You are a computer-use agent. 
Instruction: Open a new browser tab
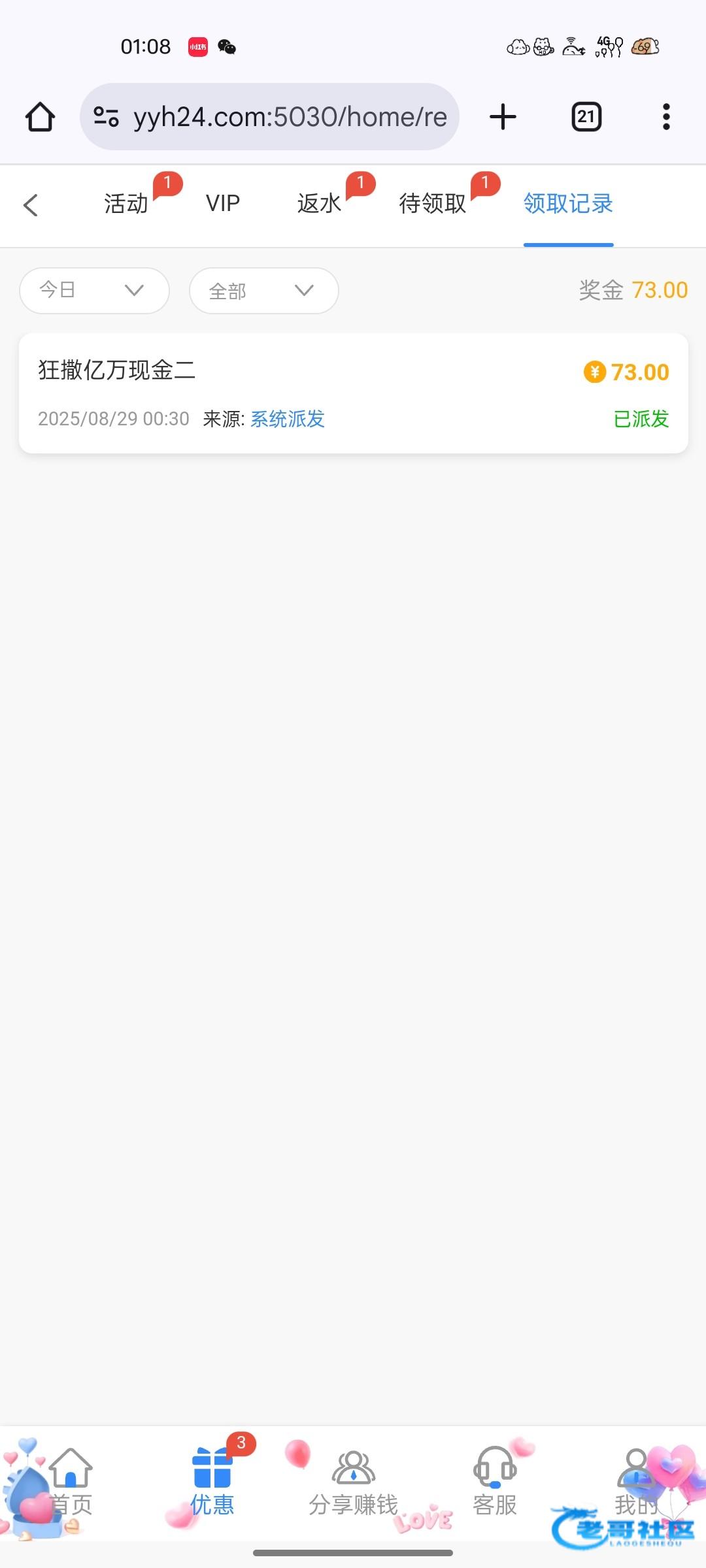point(503,117)
